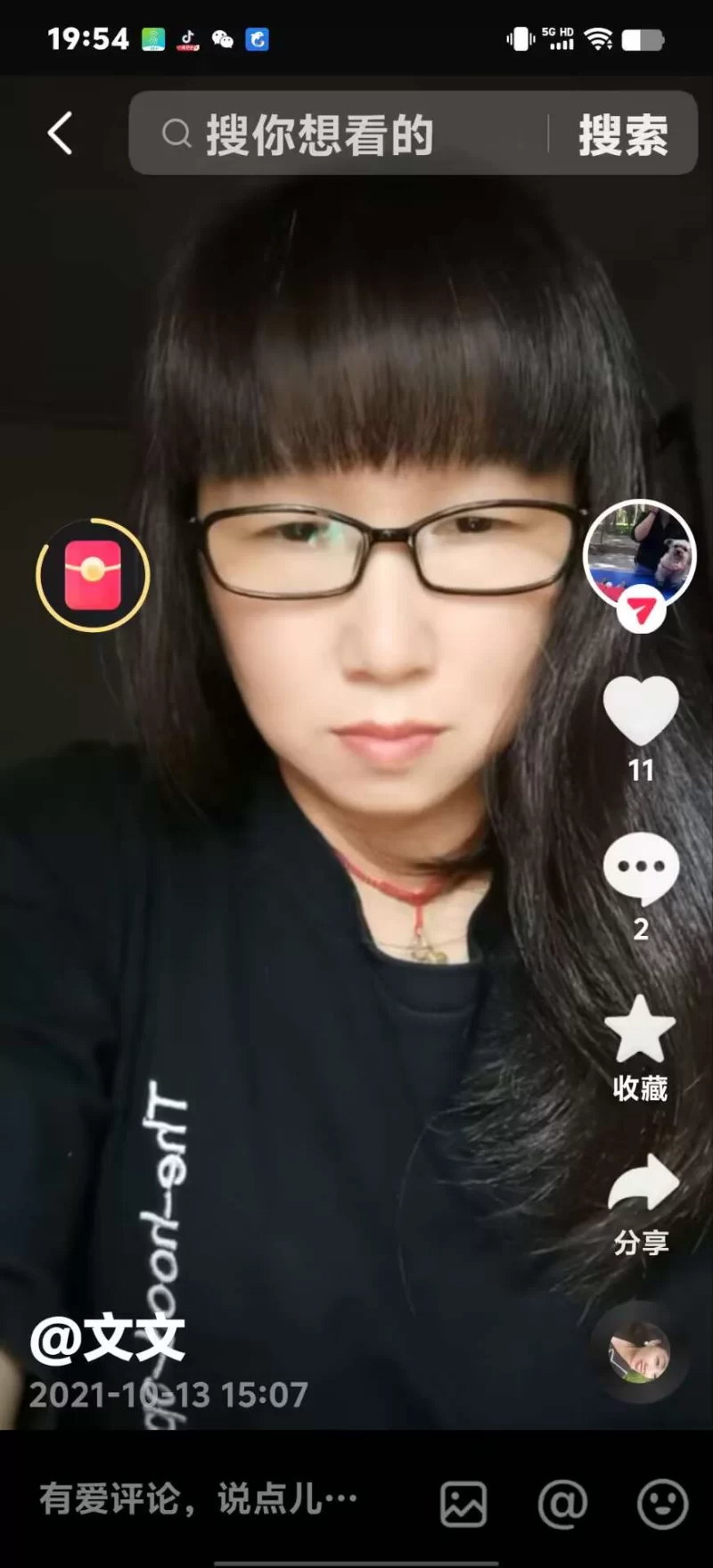Viewport: 713px width, 1568px height.
Task: Add video to 收藏 favorites
Action: tap(640, 1031)
